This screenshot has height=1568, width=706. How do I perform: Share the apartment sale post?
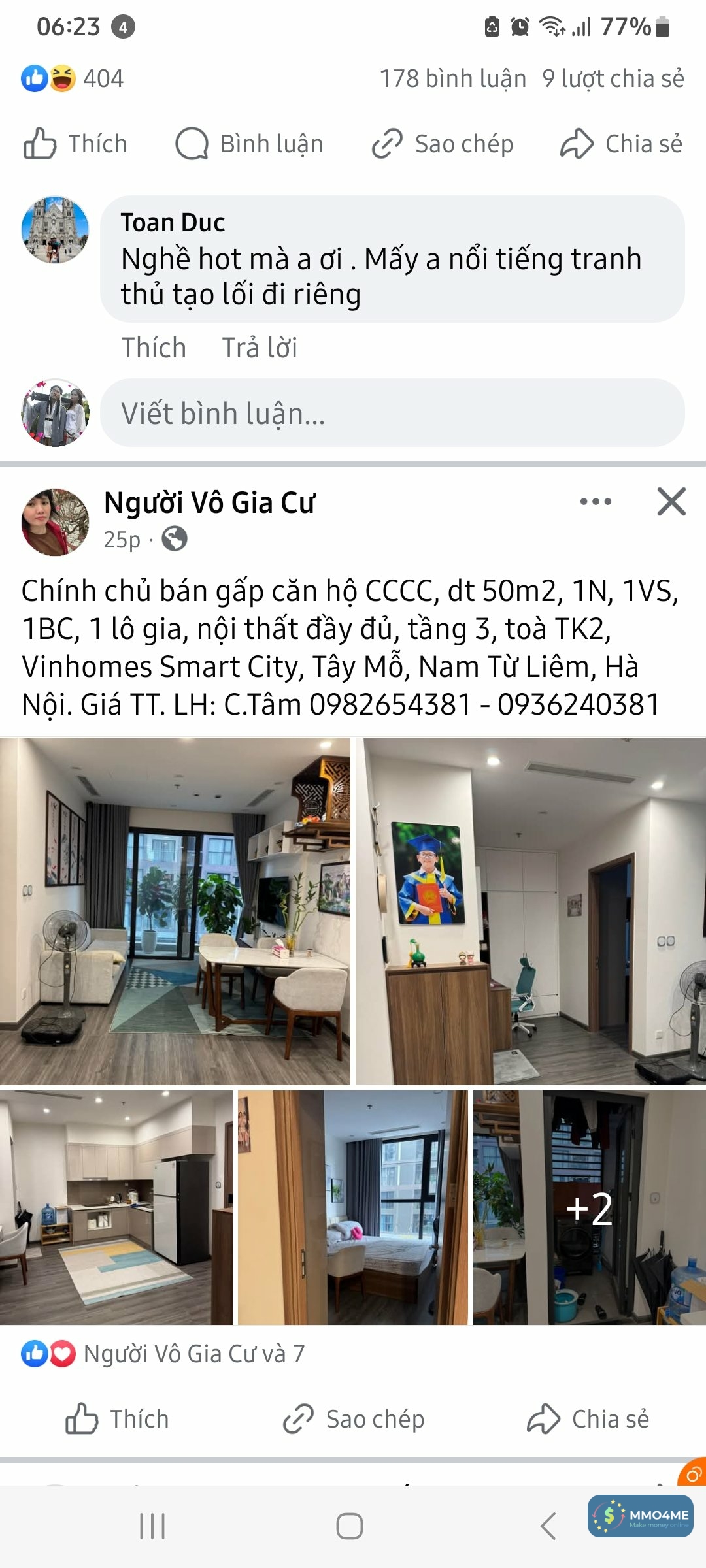coord(588,1419)
